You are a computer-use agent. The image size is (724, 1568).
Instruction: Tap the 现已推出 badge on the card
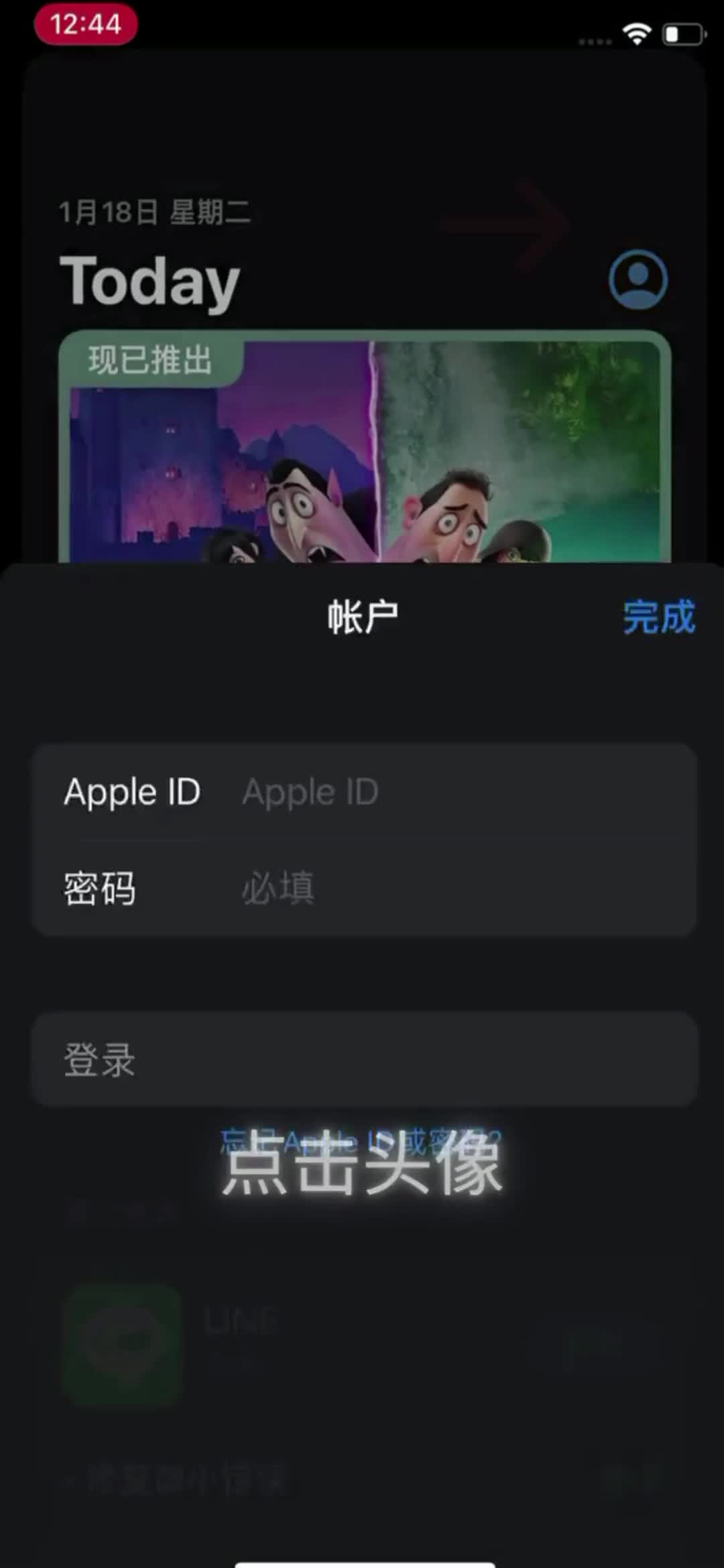149,361
